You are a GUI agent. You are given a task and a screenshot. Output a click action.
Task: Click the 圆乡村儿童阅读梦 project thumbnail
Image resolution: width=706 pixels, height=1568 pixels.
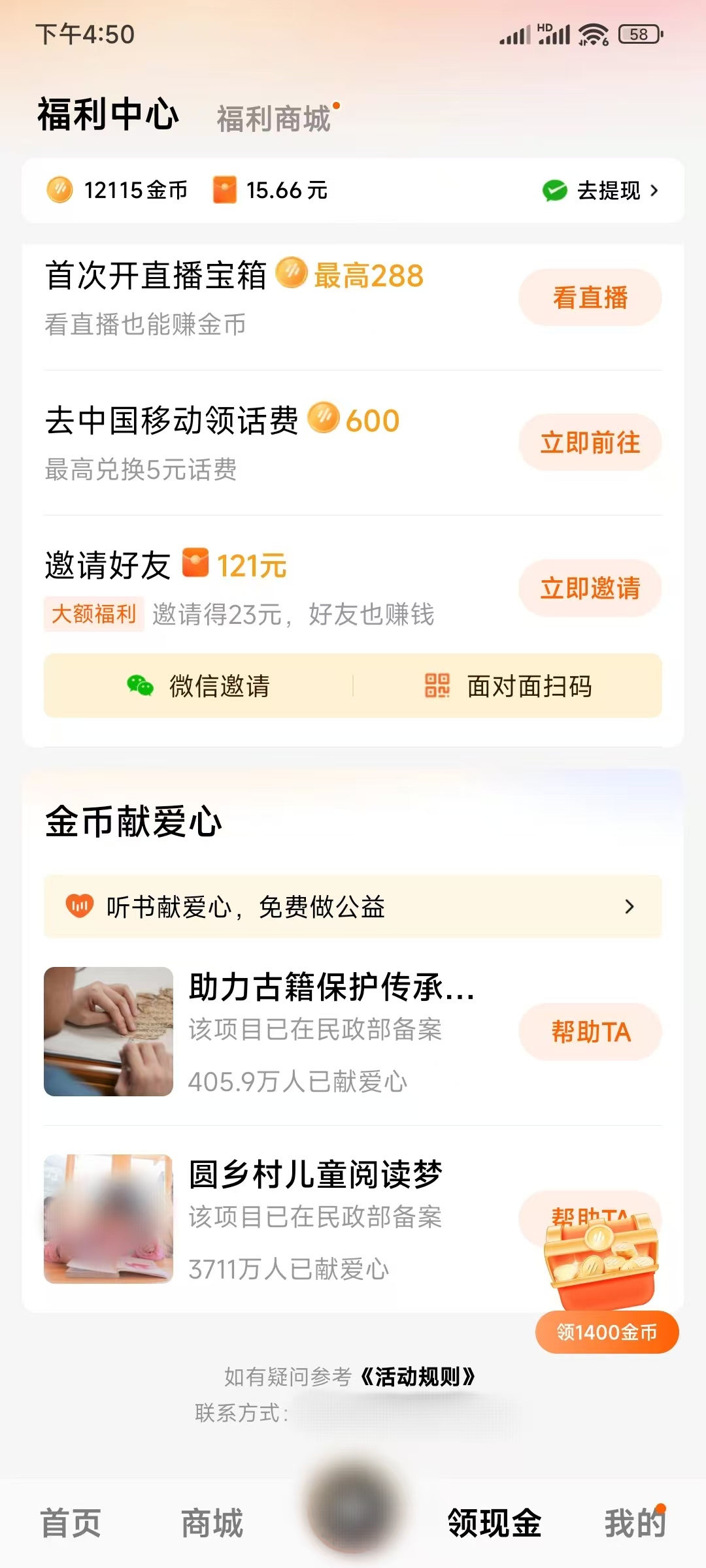coord(109,1220)
